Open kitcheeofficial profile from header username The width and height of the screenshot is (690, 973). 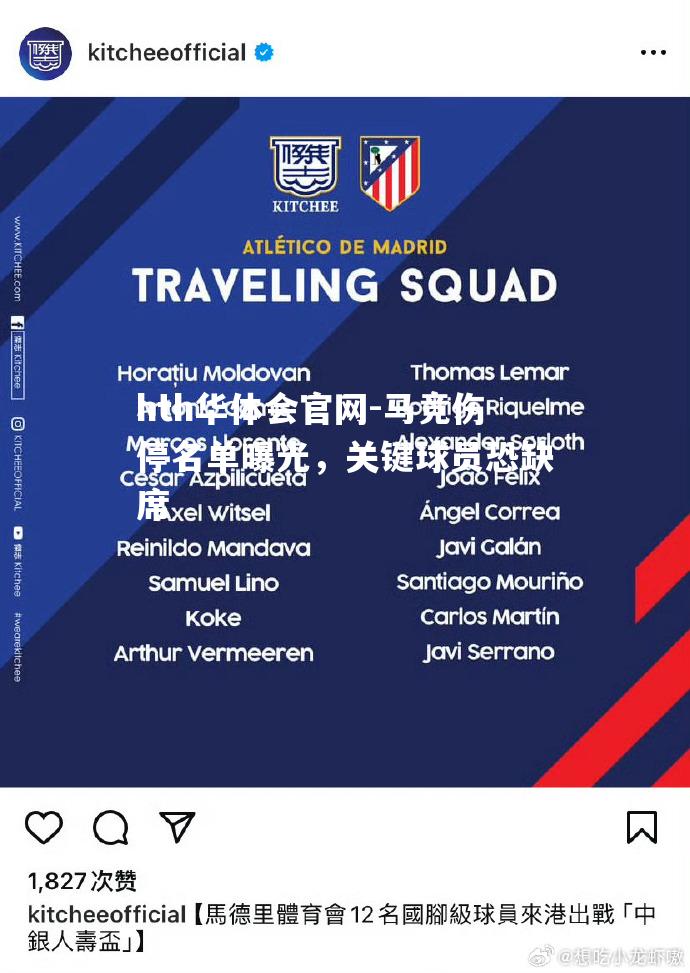click(x=166, y=52)
